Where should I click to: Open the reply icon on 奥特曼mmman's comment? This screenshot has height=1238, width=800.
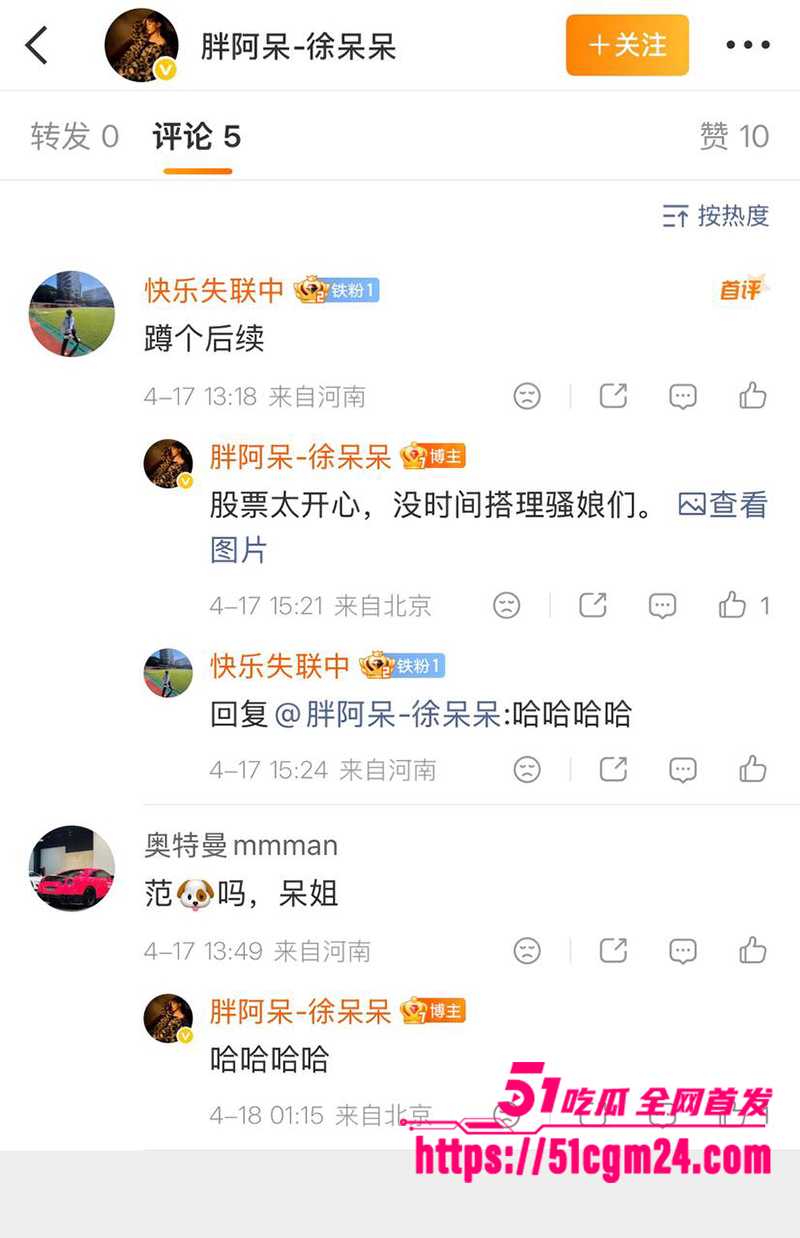click(x=682, y=951)
